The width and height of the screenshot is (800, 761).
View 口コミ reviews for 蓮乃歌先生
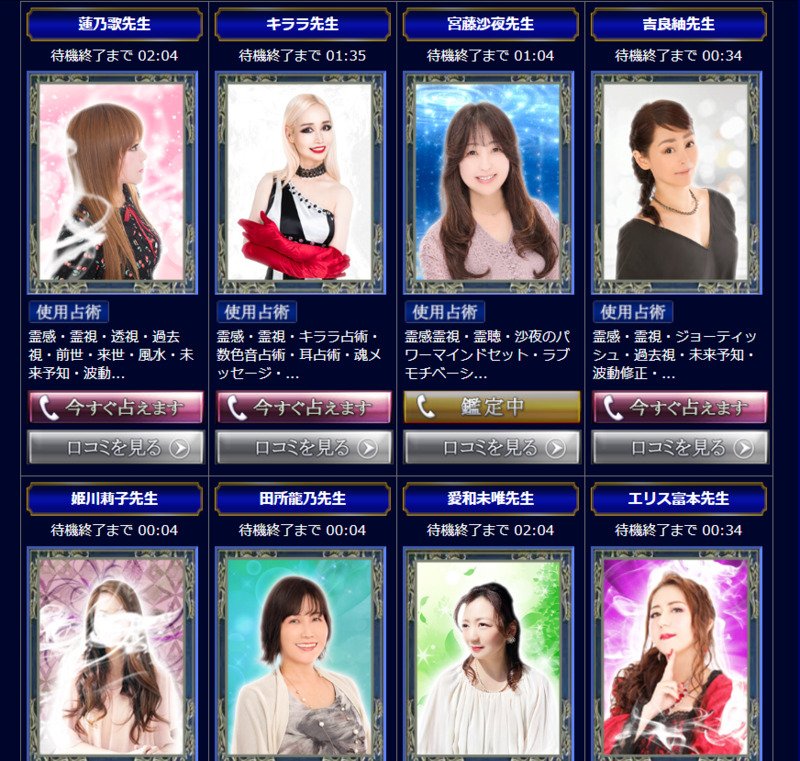pos(115,447)
